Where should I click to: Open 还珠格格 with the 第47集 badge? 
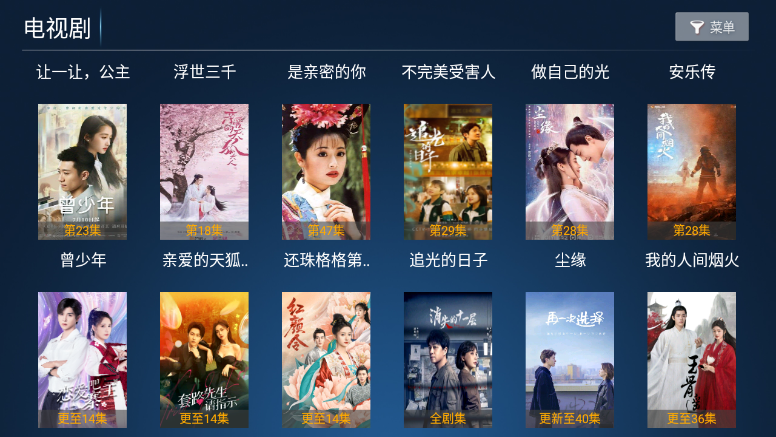pos(326,171)
